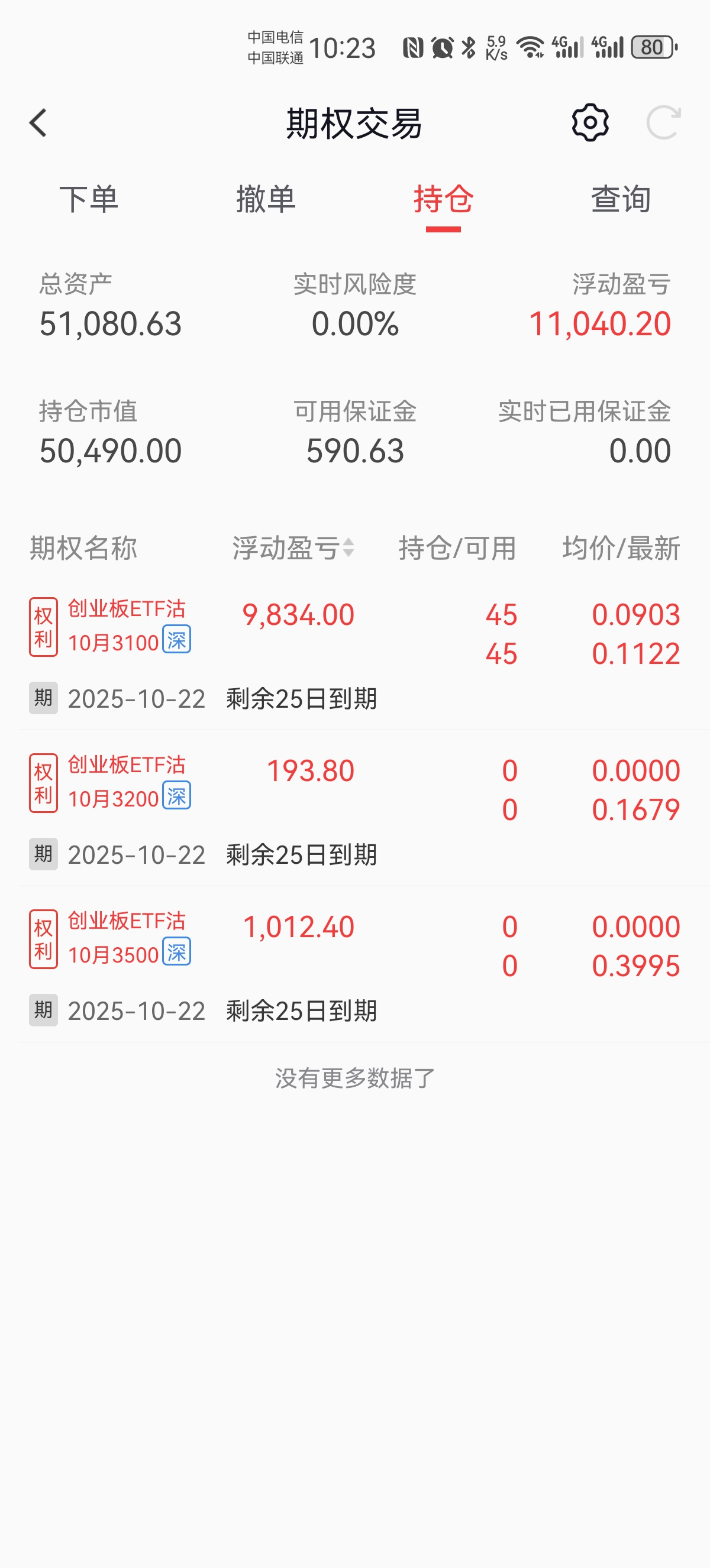Select the 持仓 tab
Viewport: 710px width, 1568px height.
pos(443,200)
